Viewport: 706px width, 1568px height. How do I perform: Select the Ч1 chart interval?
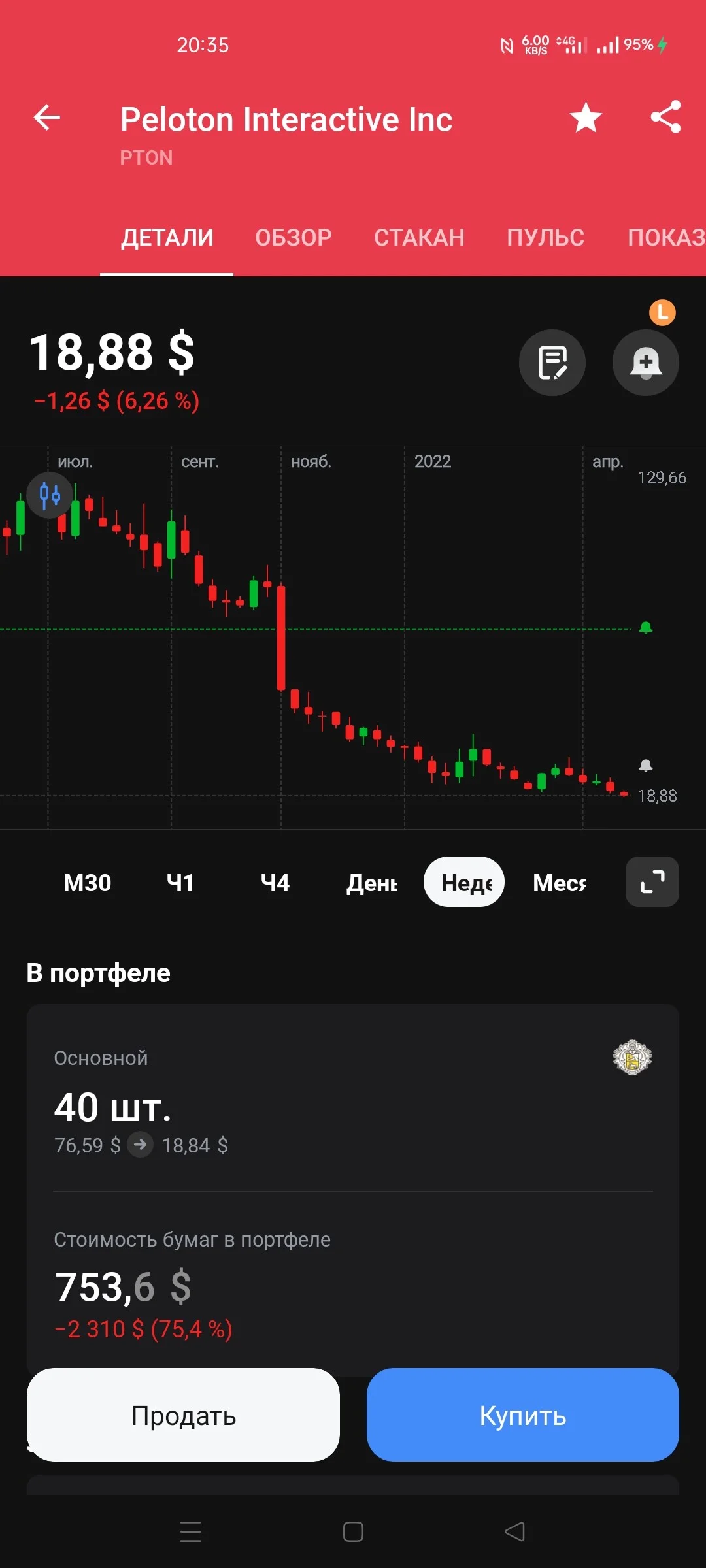click(x=180, y=883)
